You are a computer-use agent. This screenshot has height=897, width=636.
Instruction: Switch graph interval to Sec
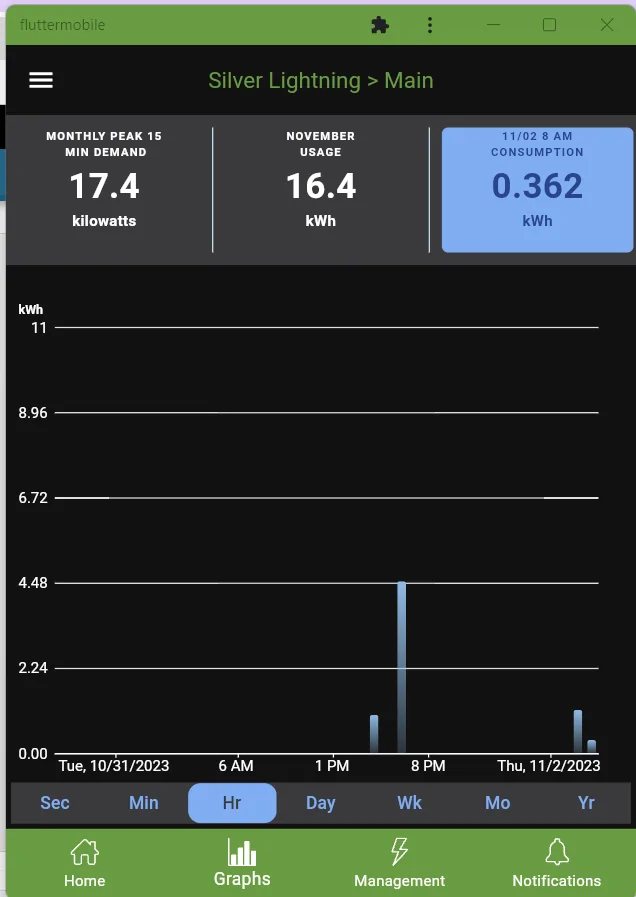pyautogui.click(x=55, y=803)
